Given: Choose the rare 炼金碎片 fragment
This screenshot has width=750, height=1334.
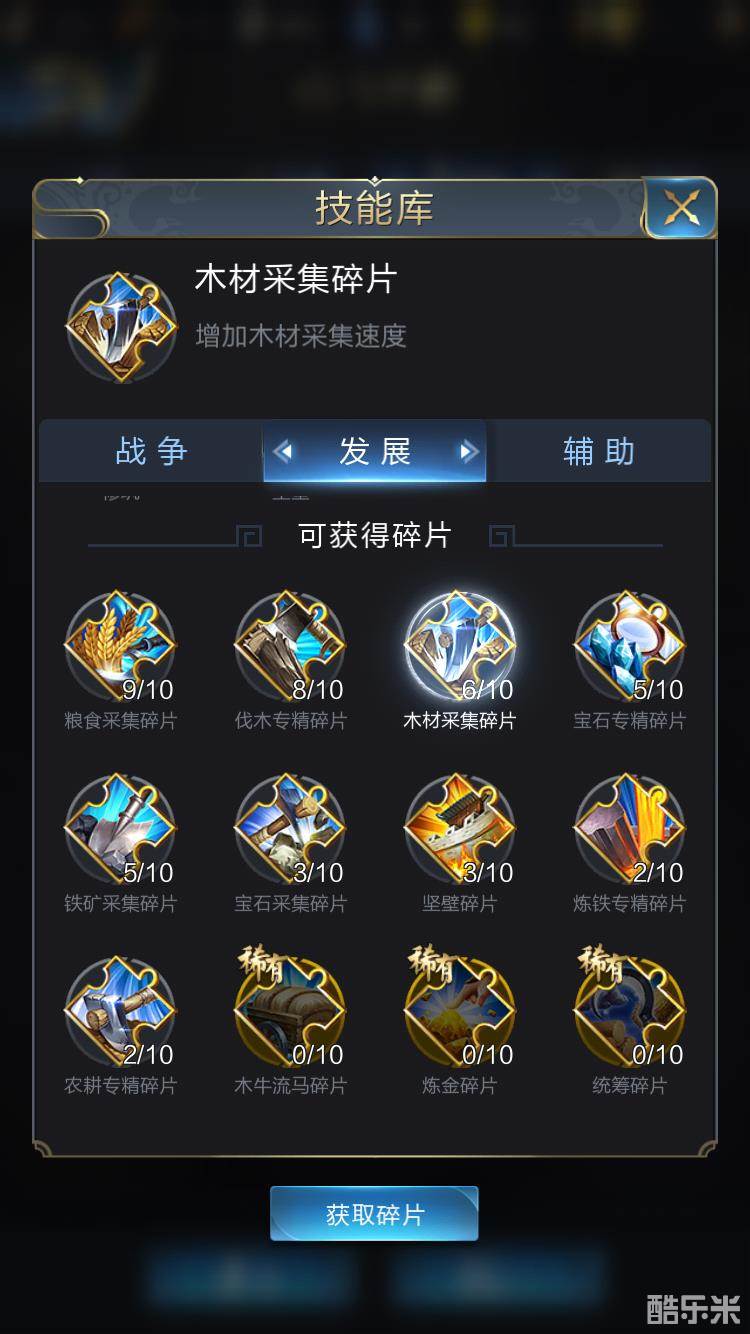Looking at the screenshot, I should tap(460, 1012).
